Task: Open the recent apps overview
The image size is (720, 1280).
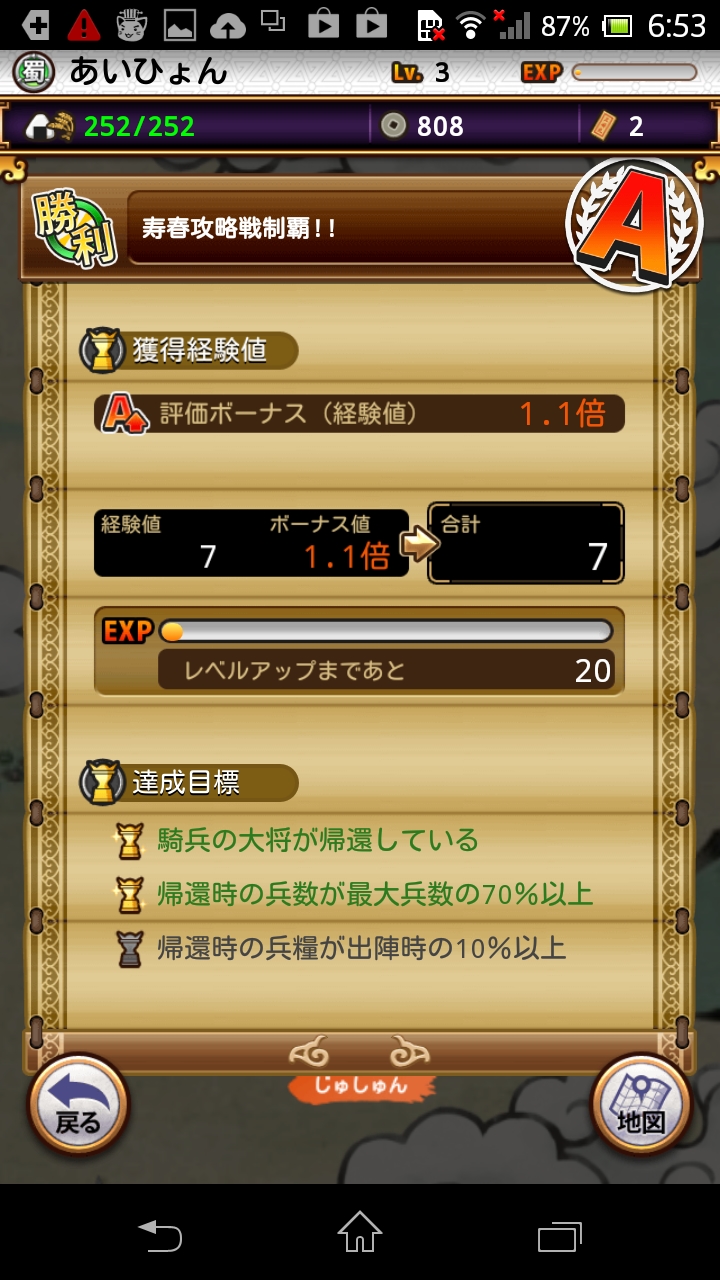Action: coord(559,1234)
